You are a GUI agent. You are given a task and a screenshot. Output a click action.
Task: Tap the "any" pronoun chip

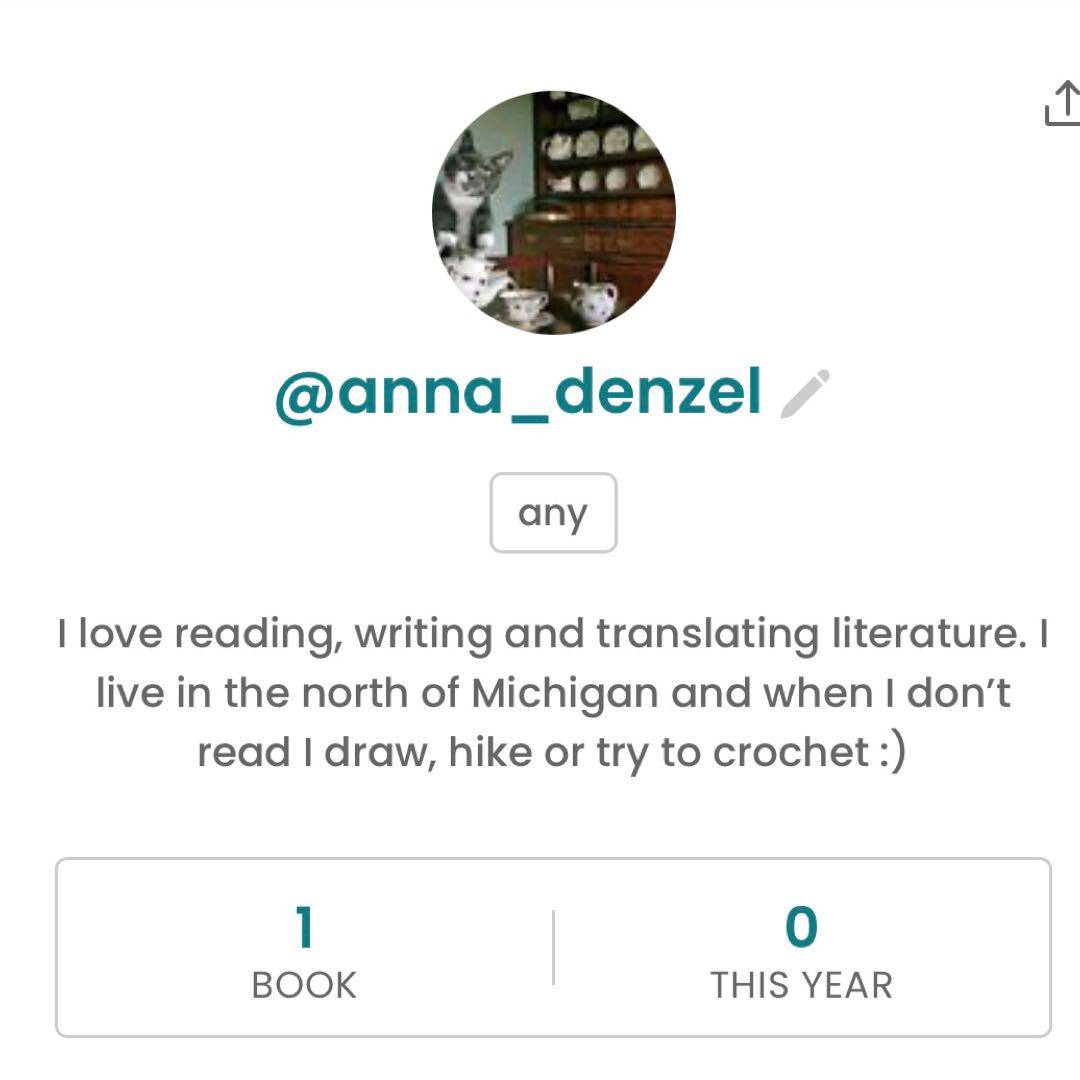click(553, 513)
